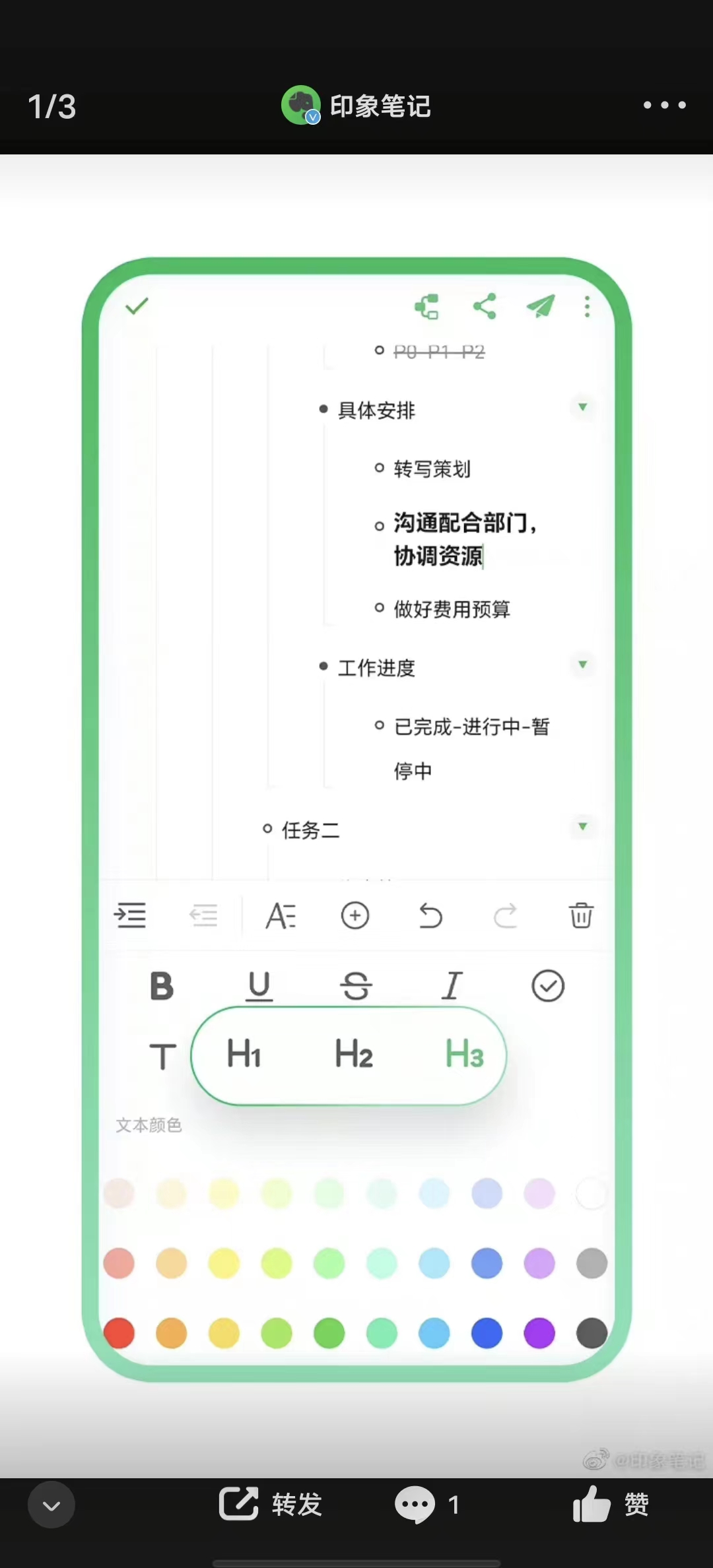Like the post with 赞
Screen dimensions: 713x1568
[x=611, y=1505]
